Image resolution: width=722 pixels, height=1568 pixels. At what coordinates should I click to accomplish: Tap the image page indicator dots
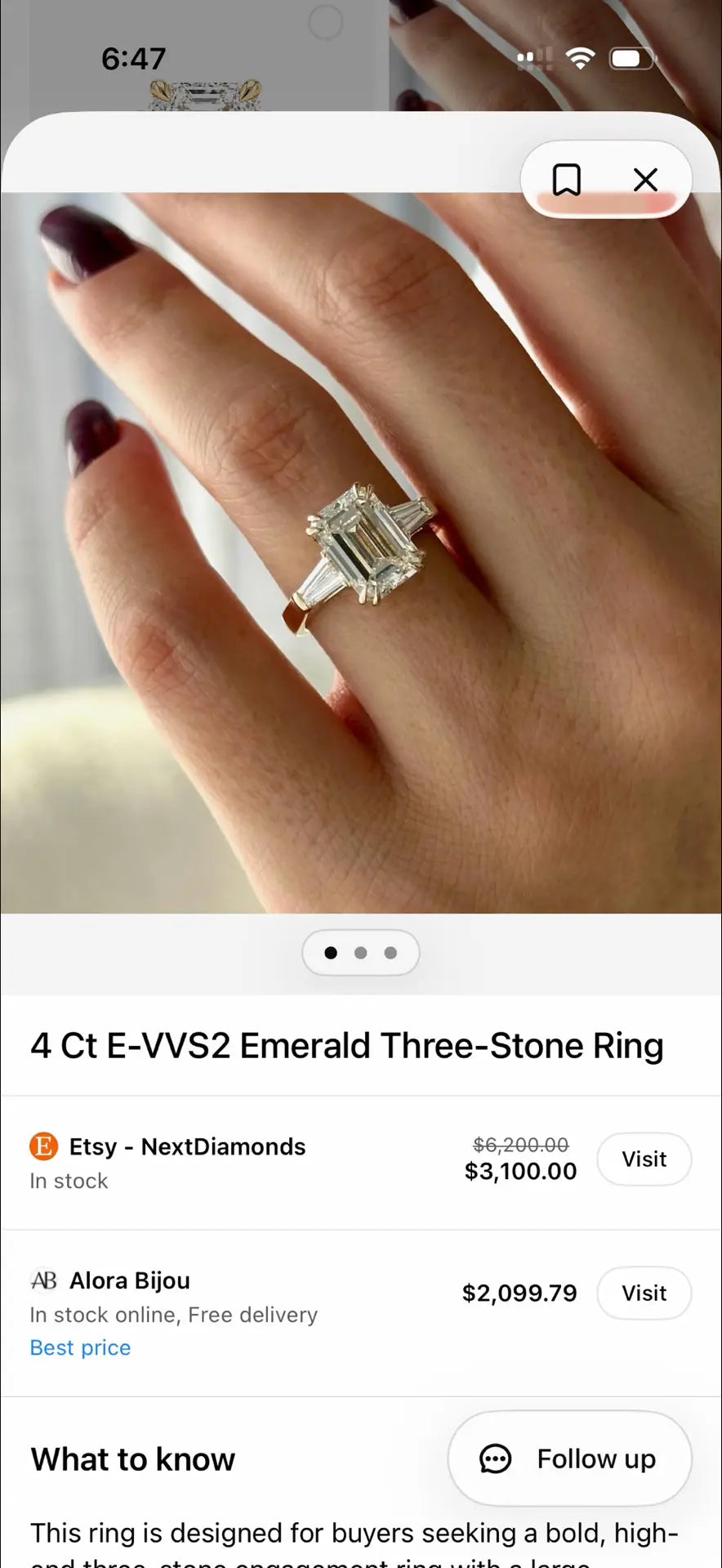tap(361, 953)
